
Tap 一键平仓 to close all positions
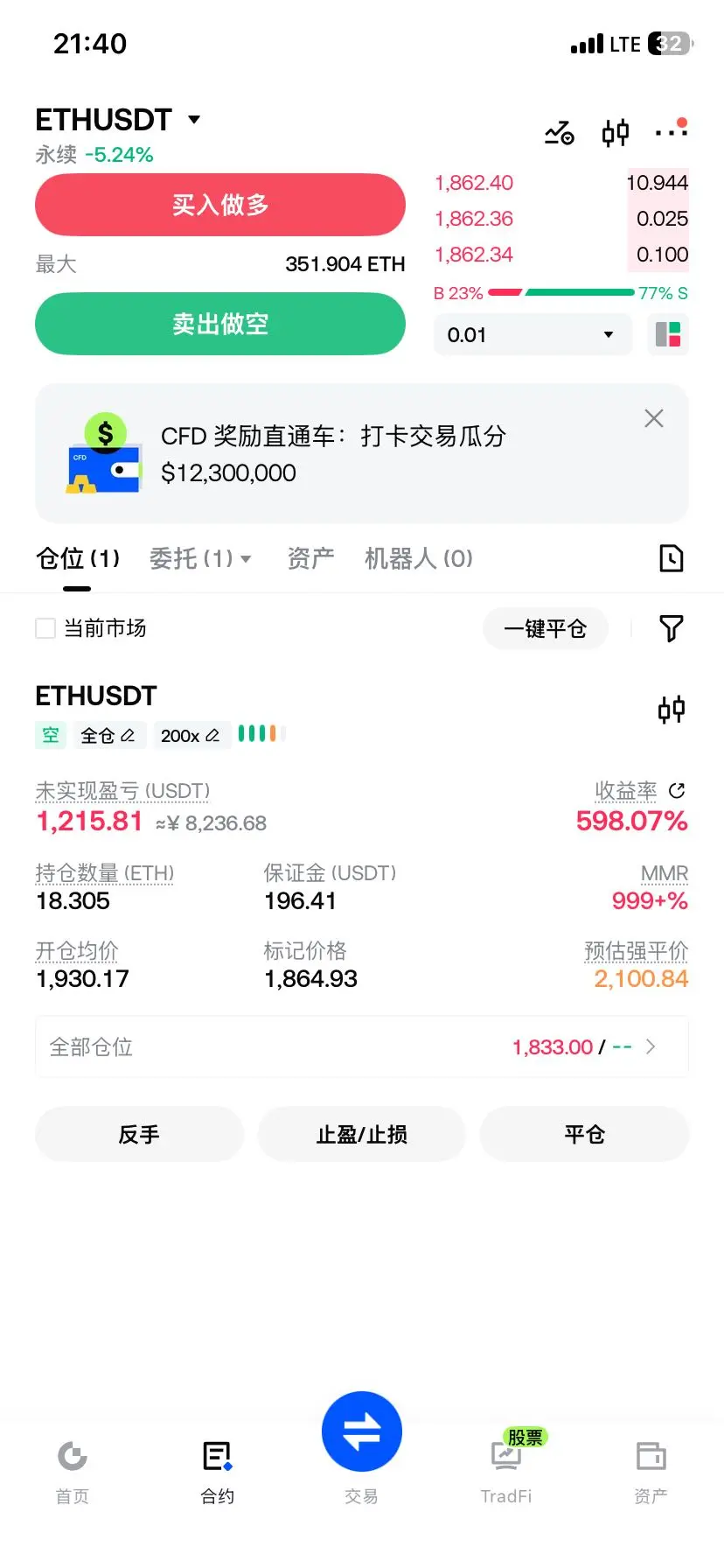(x=545, y=628)
